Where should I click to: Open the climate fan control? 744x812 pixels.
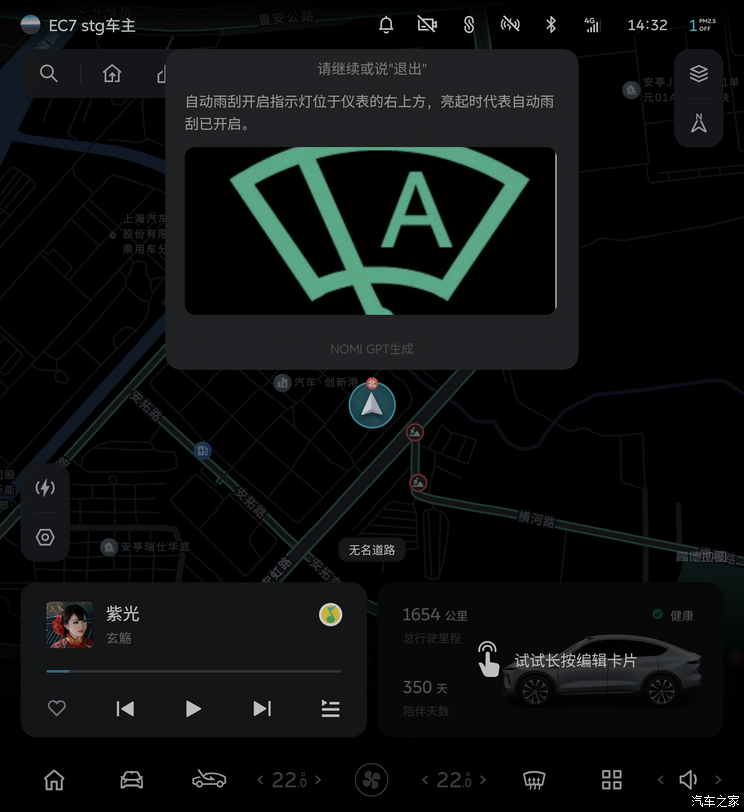tap(371, 779)
